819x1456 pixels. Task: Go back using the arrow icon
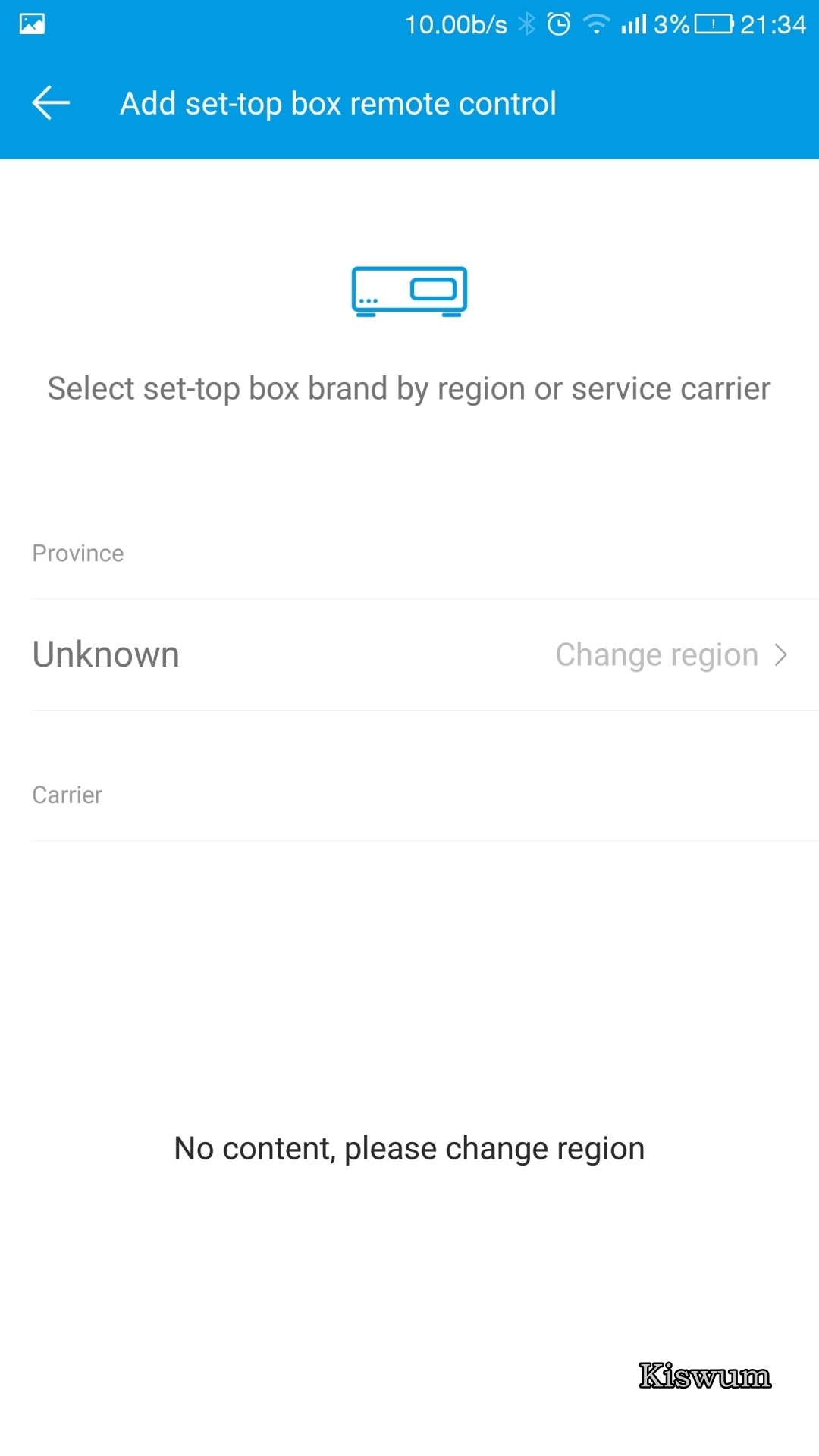51,103
